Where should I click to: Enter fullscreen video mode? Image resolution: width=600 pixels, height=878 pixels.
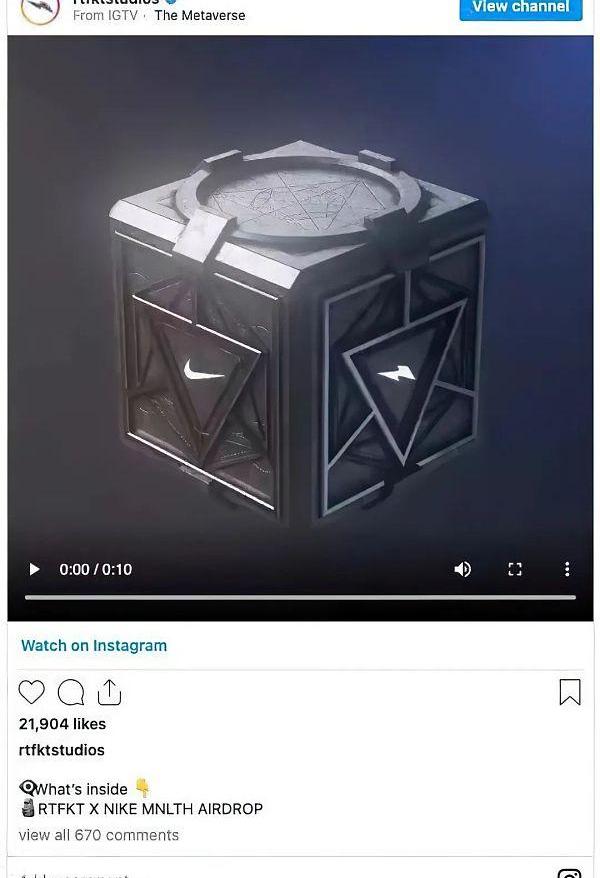click(515, 569)
